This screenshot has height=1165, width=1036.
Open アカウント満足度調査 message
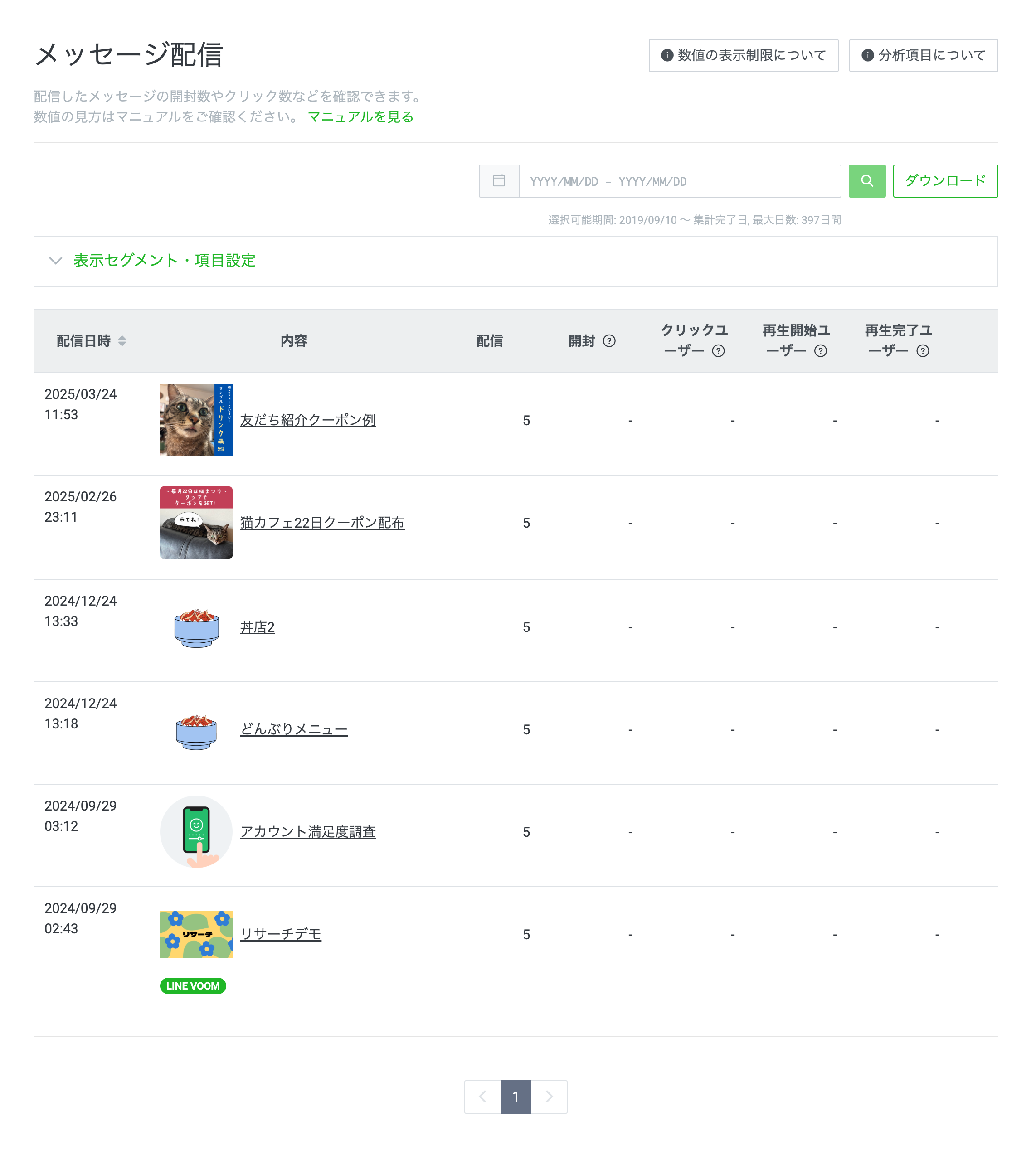[307, 832]
